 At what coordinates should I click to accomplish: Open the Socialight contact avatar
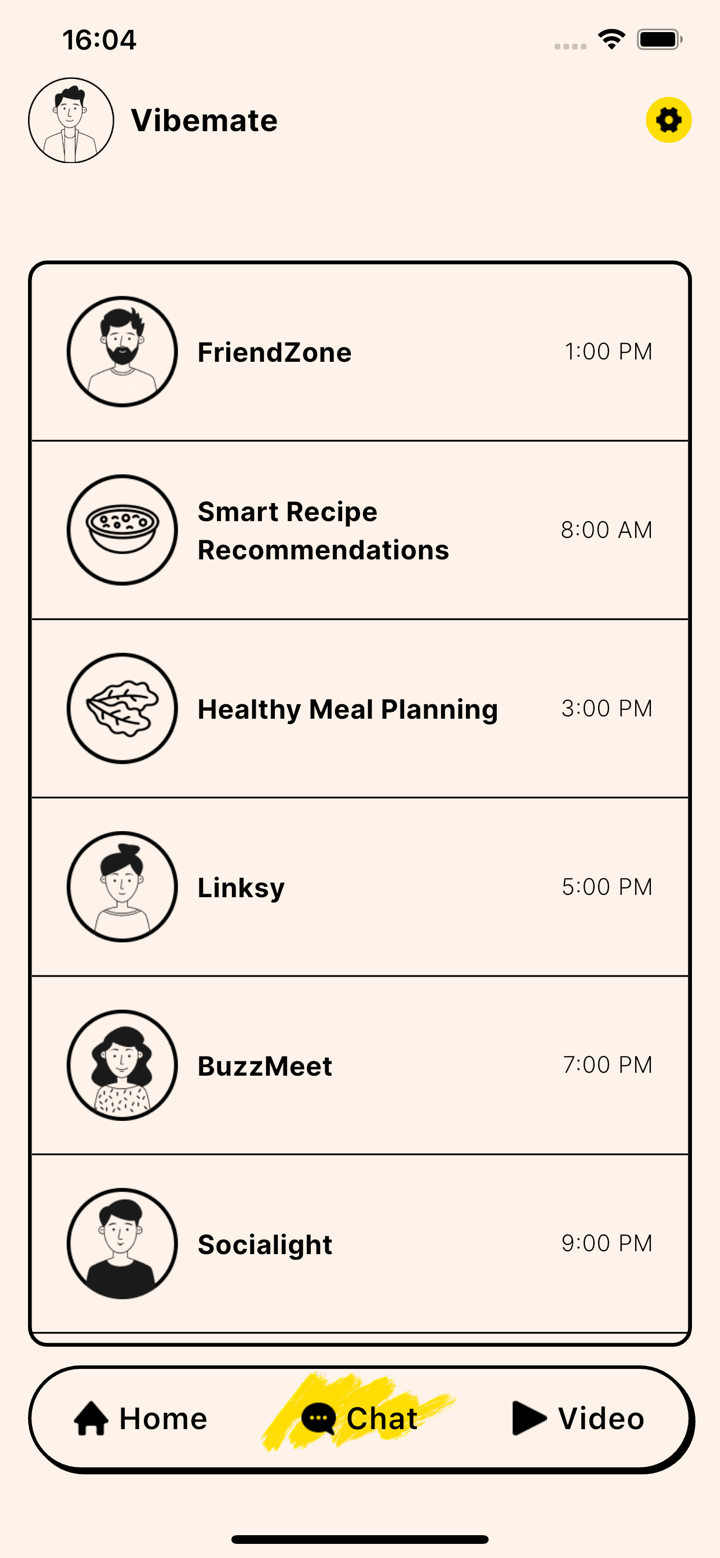pos(121,1243)
